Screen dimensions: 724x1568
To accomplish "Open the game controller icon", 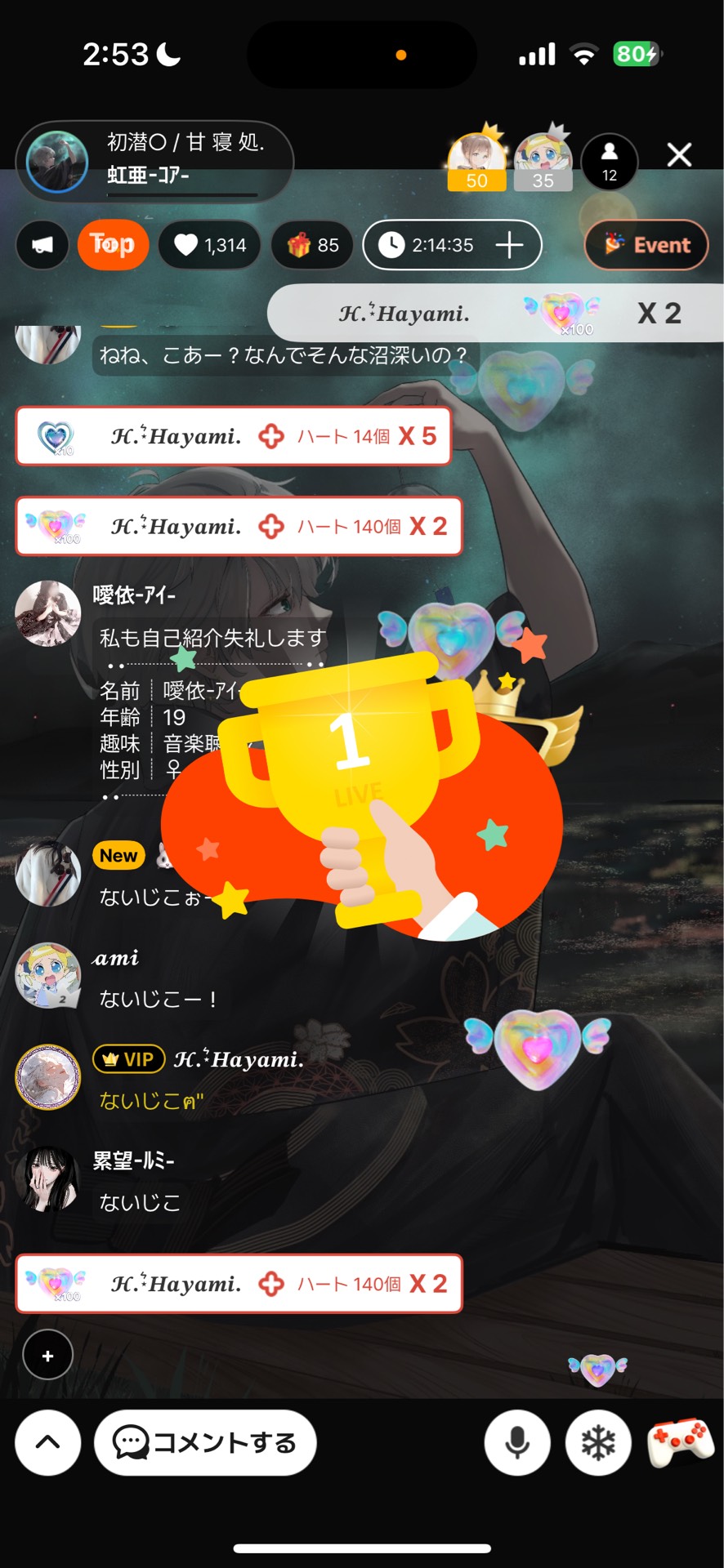I will coord(680,1441).
